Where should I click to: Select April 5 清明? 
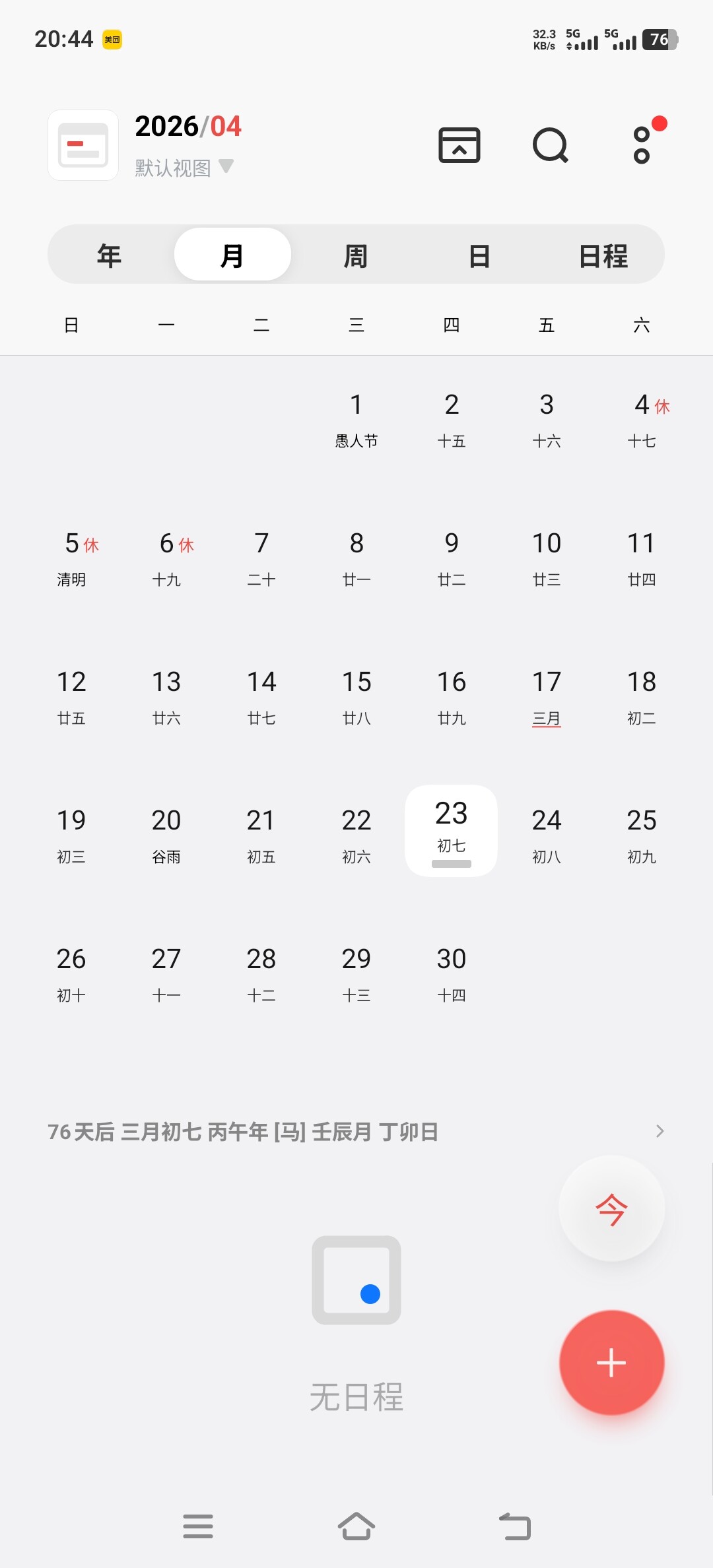pos(71,558)
